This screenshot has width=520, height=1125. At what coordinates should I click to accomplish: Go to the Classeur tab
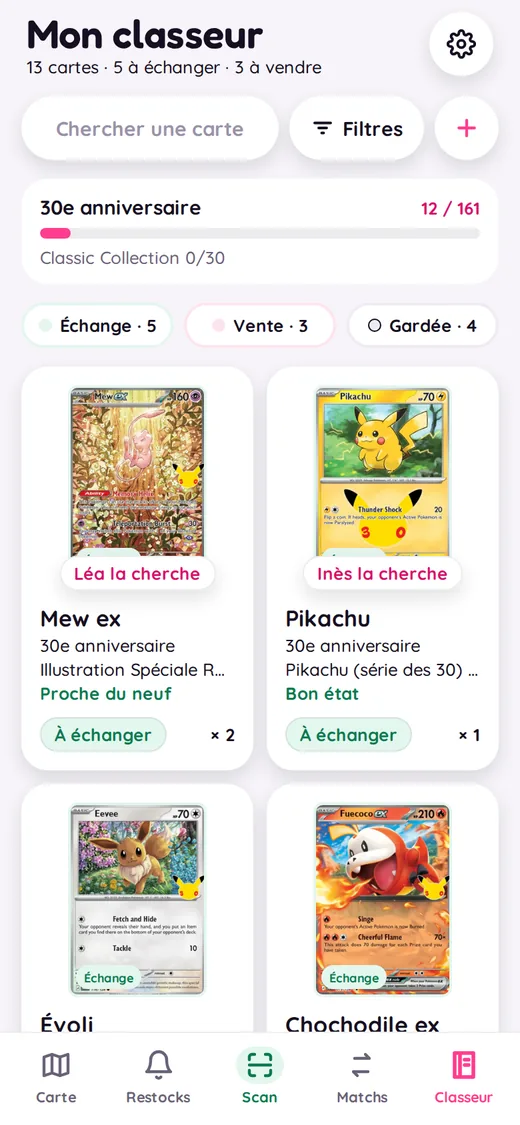pos(463,1078)
